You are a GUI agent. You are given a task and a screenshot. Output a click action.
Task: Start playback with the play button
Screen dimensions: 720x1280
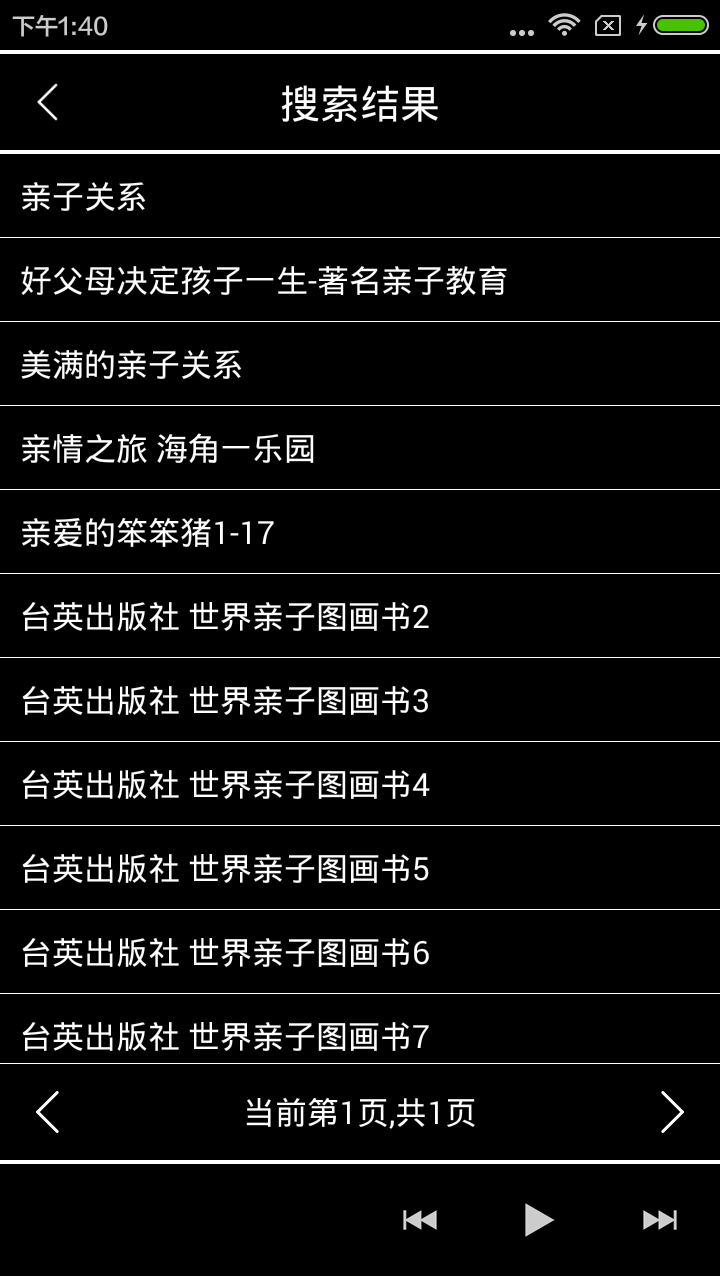click(x=539, y=1219)
